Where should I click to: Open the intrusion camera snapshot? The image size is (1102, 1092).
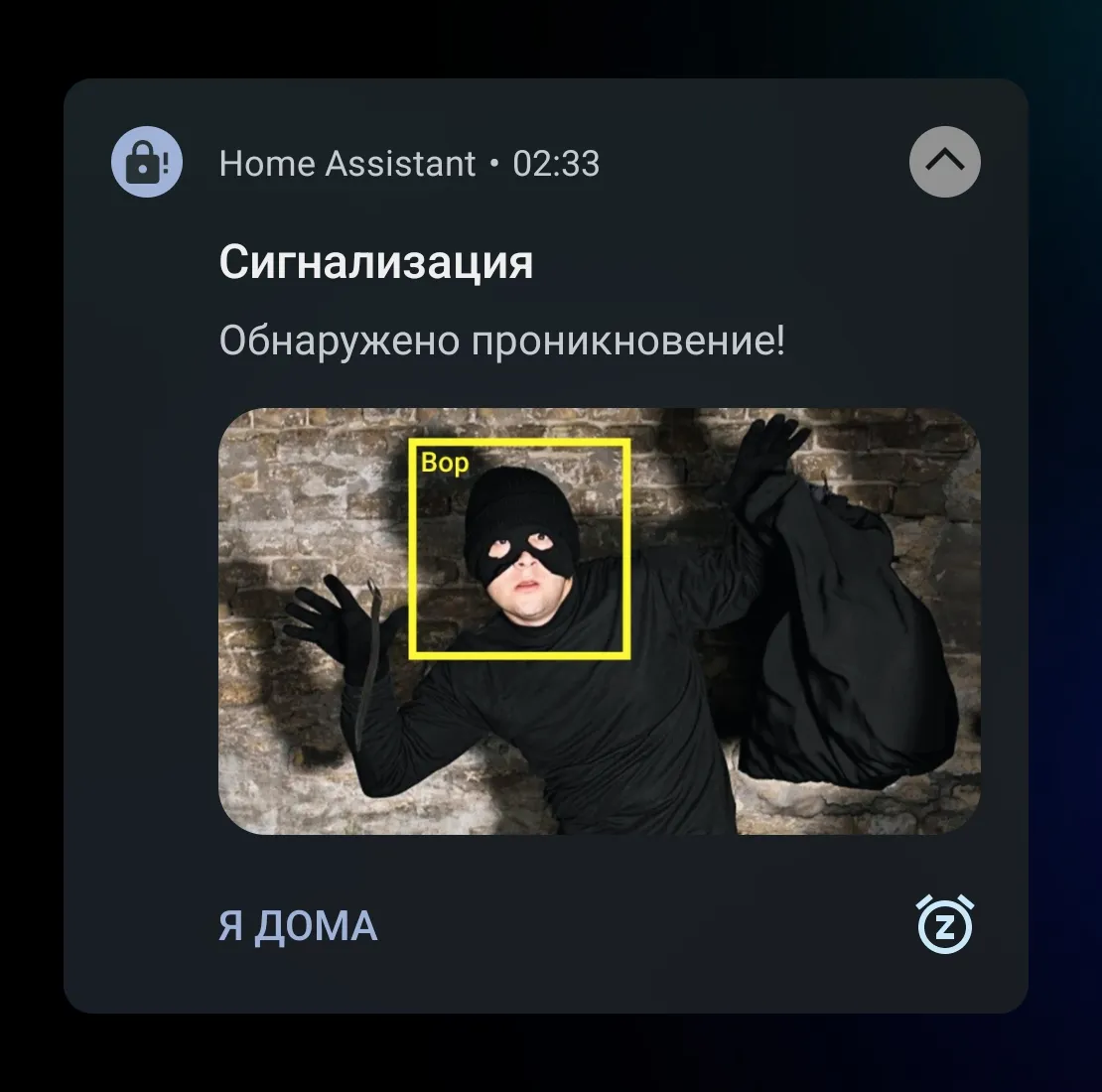coord(599,620)
